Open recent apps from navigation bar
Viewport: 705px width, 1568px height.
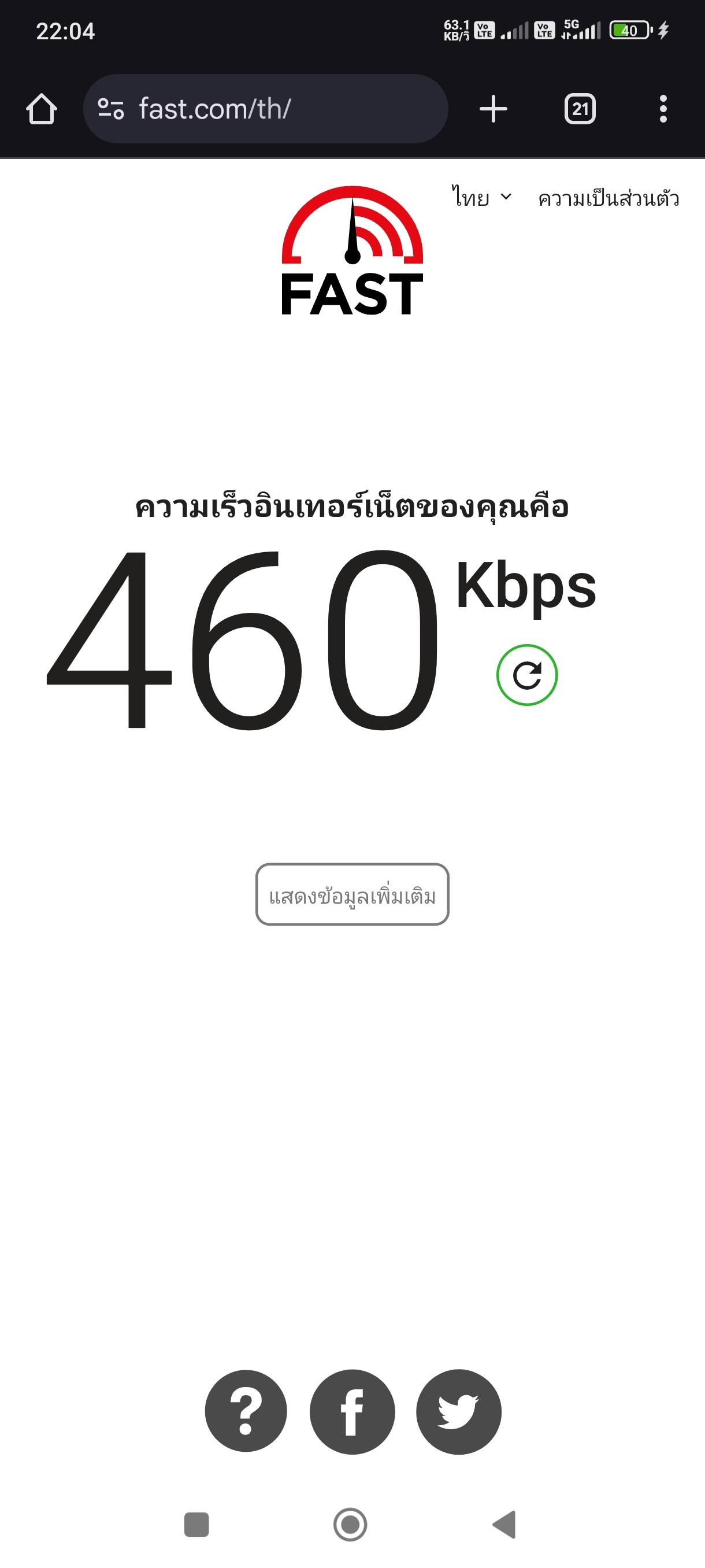(196, 1525)
